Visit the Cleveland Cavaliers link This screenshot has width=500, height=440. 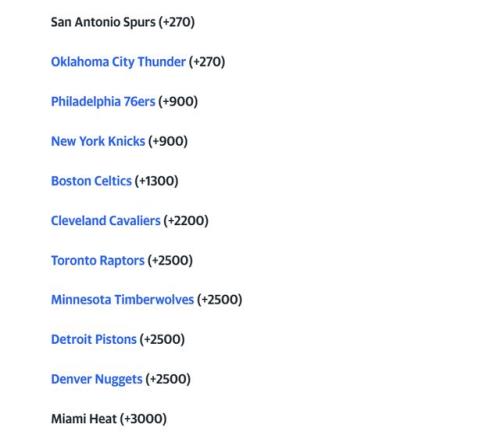pyautogui.click(x=106, y=221)
